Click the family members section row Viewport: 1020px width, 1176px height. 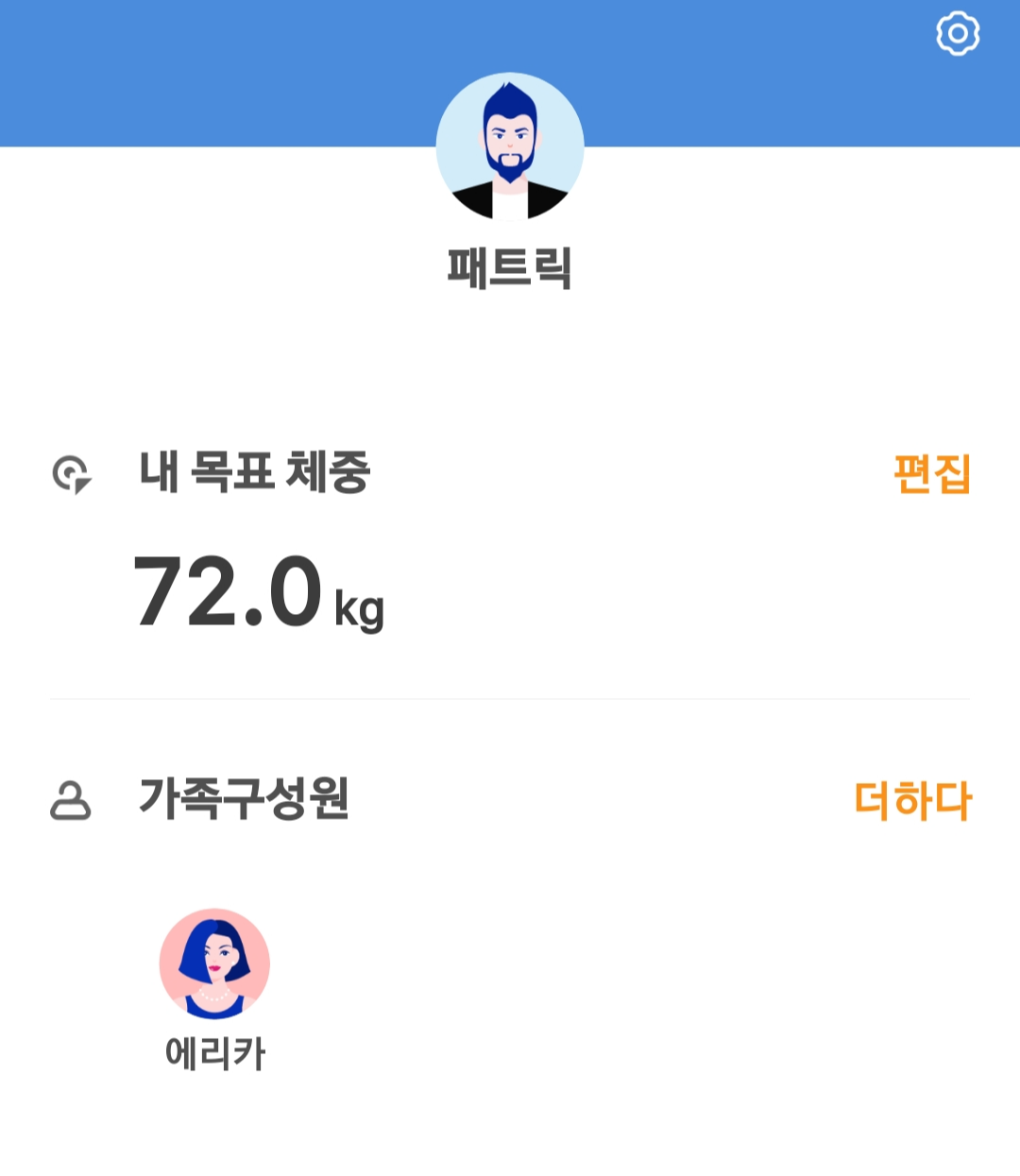point(510,802)
